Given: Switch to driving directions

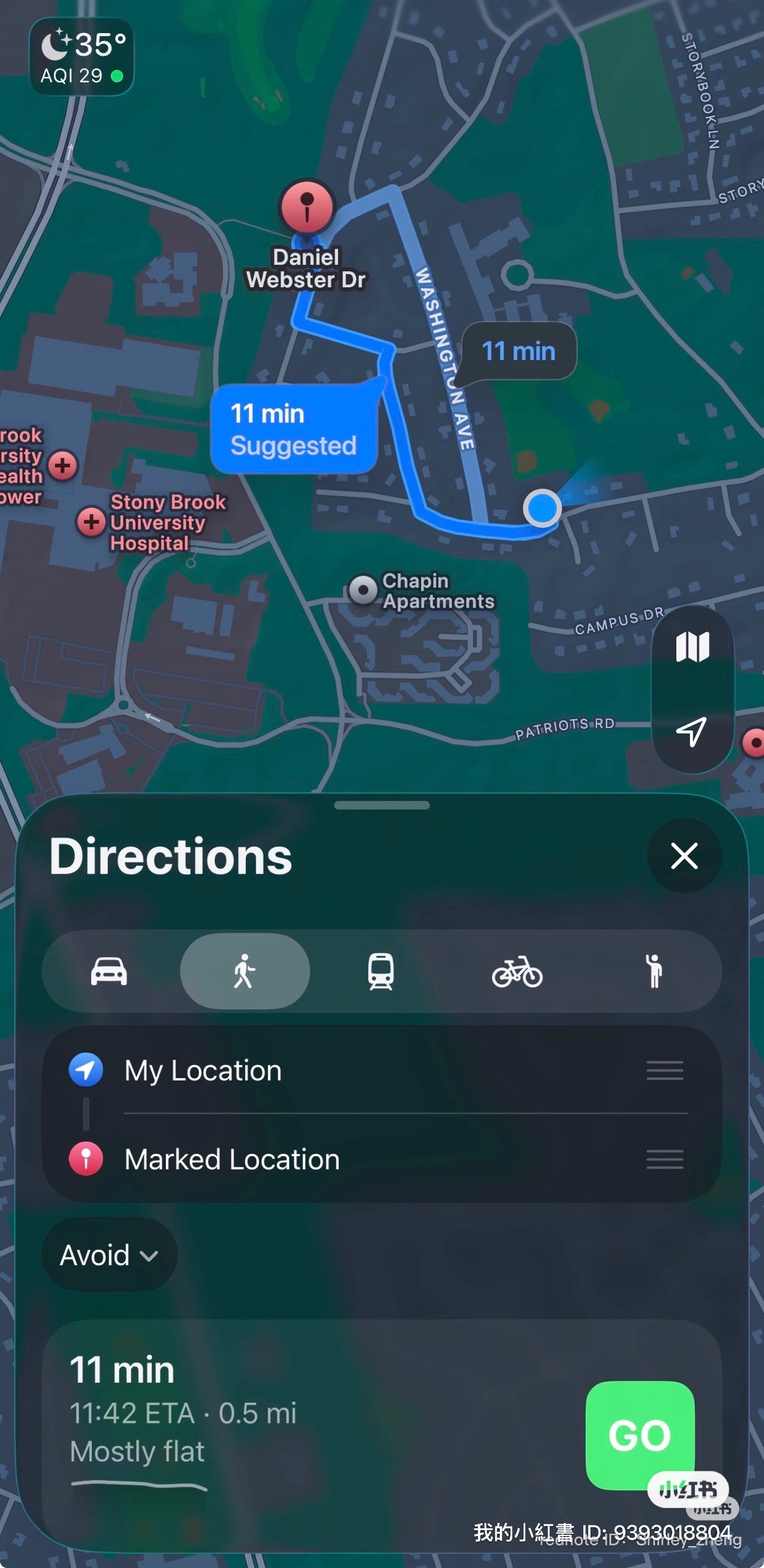Looking at the screenshot, I should coord(109,971).
